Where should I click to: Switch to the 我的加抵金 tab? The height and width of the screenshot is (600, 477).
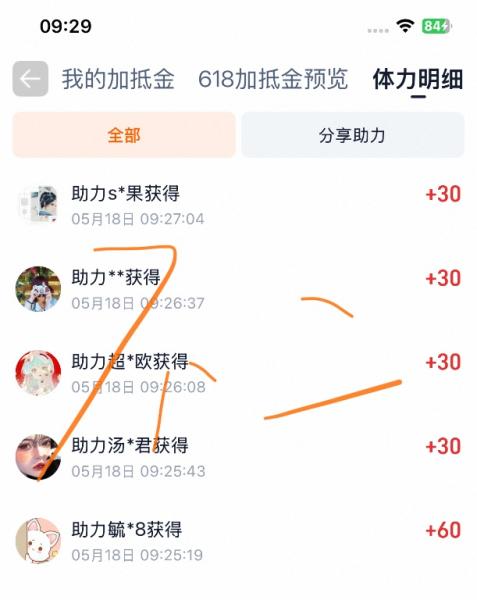click(x=118, y=79)
